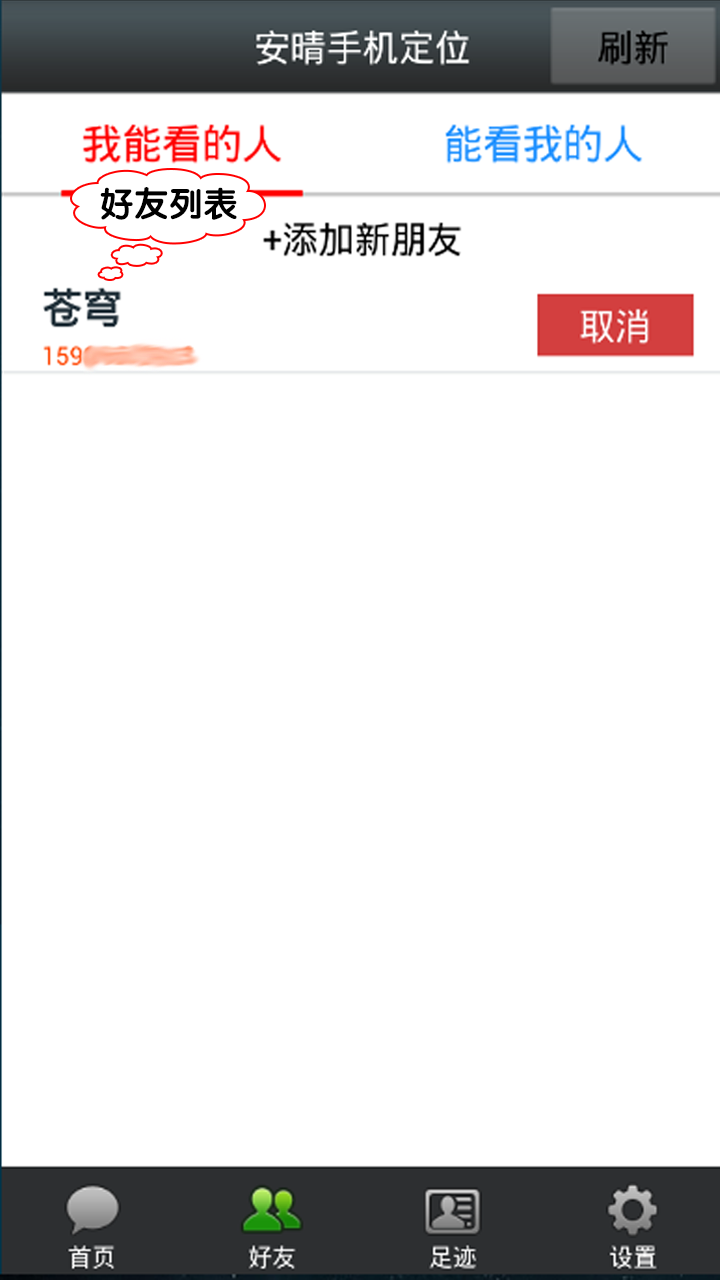Add a new friend via +添加新朋友

point(361,241)
